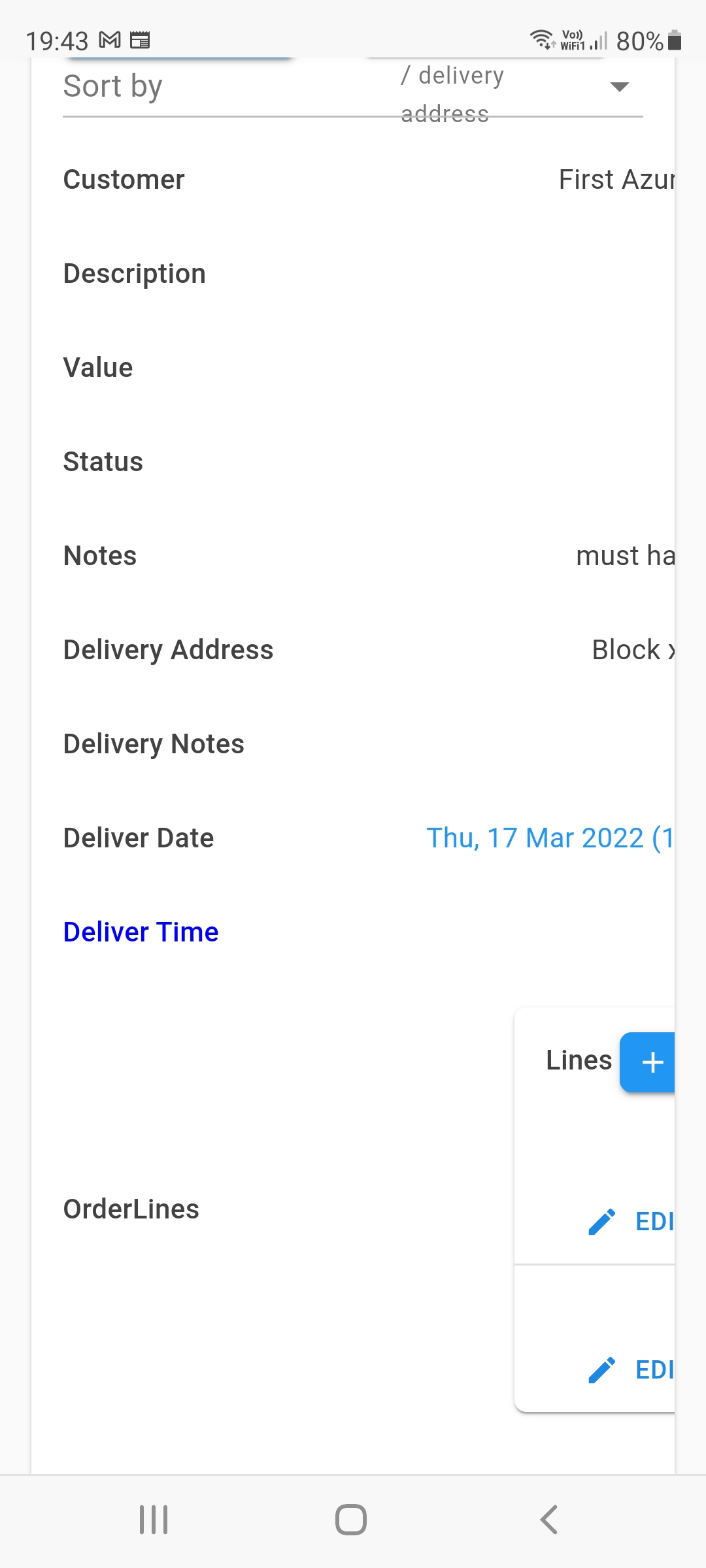Open the Gmail notification icon in status bar
The width and height of the screenshot is (706, 1568).
[x=109, y=41]
